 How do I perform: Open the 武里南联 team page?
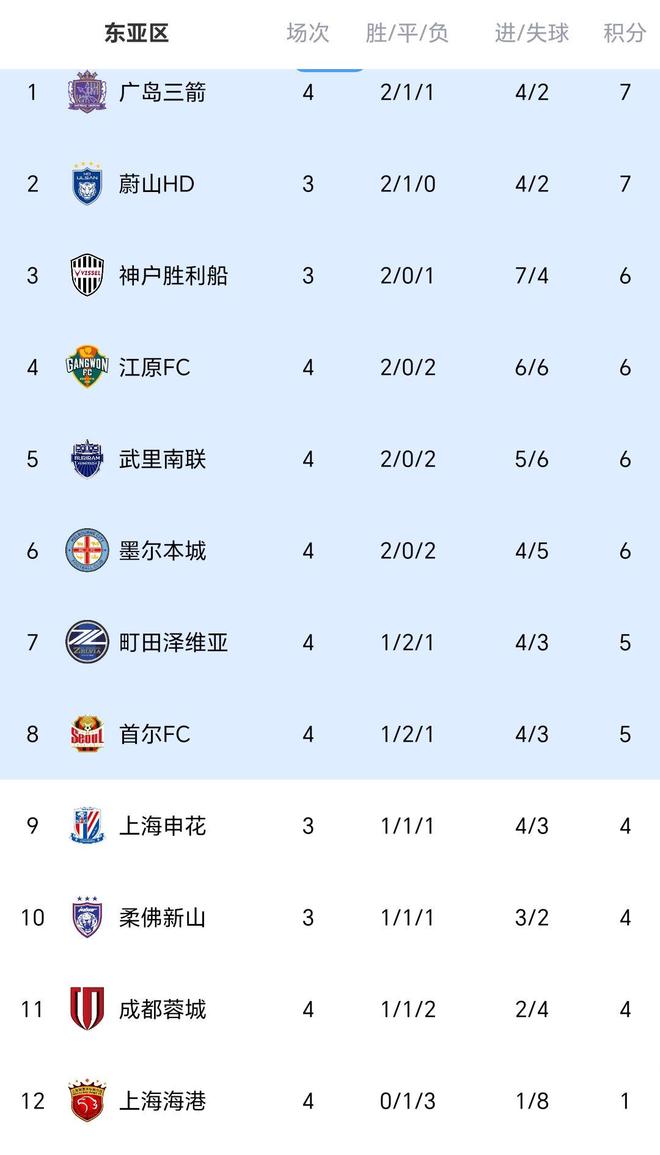163,459
